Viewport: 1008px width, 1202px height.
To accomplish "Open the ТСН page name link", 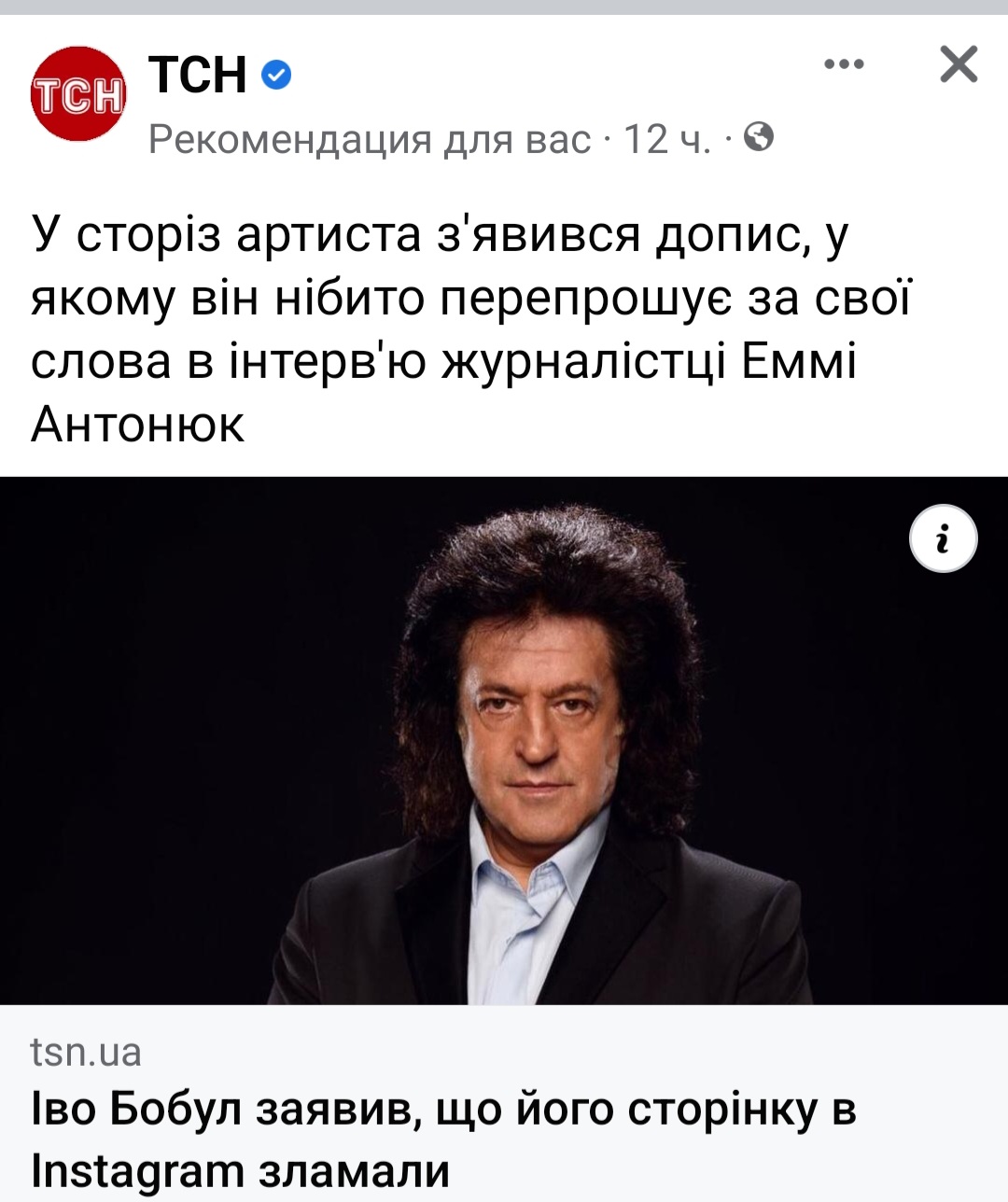I will (197, 75).
